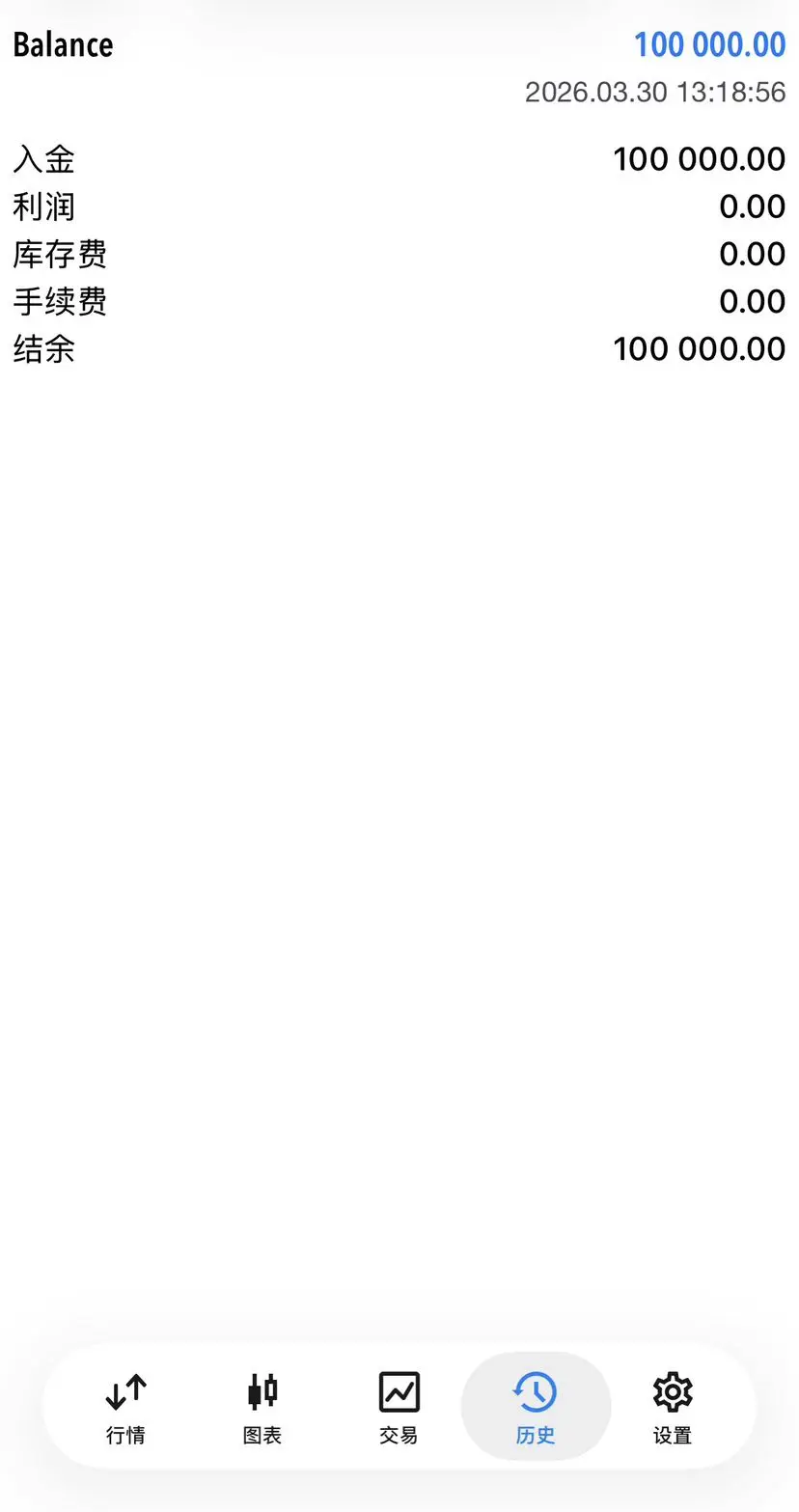Tap the 历史 history clock icon

coord(535,1392)
